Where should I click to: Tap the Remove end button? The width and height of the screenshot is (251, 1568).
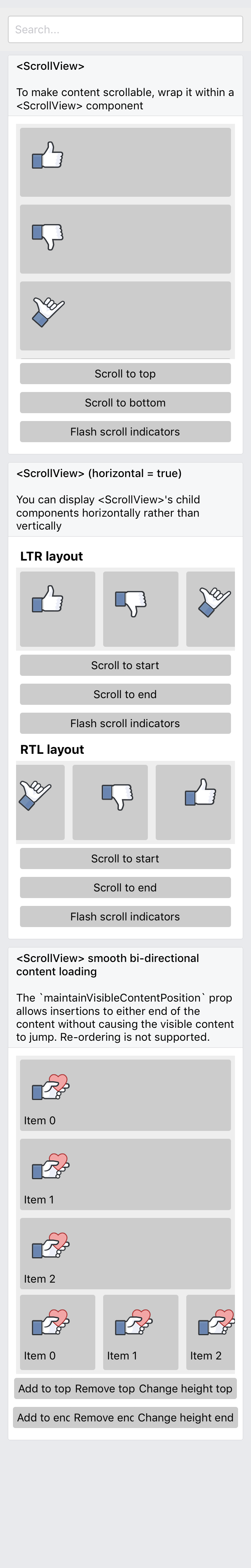[104, 1417]
